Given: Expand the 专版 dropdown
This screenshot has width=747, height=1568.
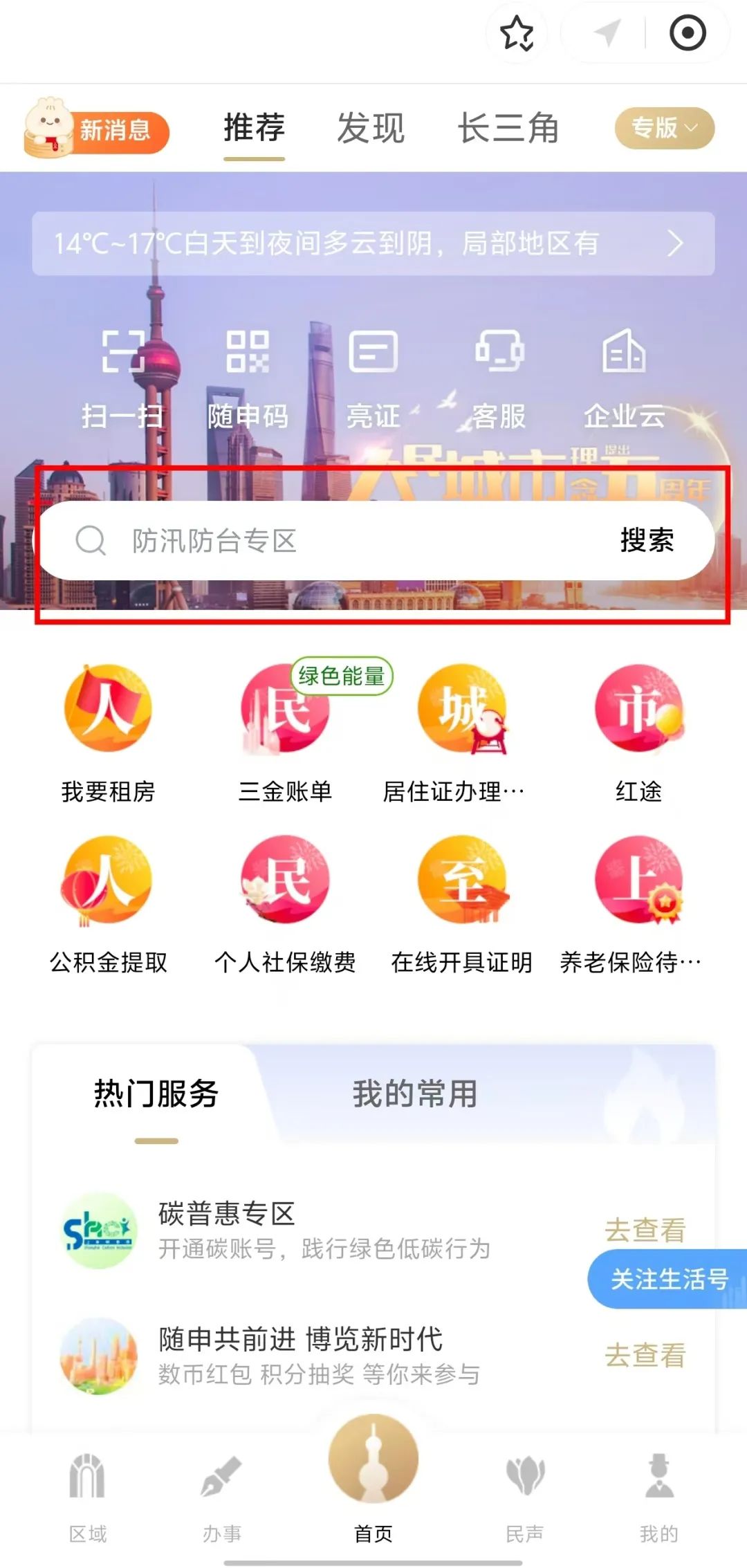Looking at the screenshot, I should click(665, 128).
